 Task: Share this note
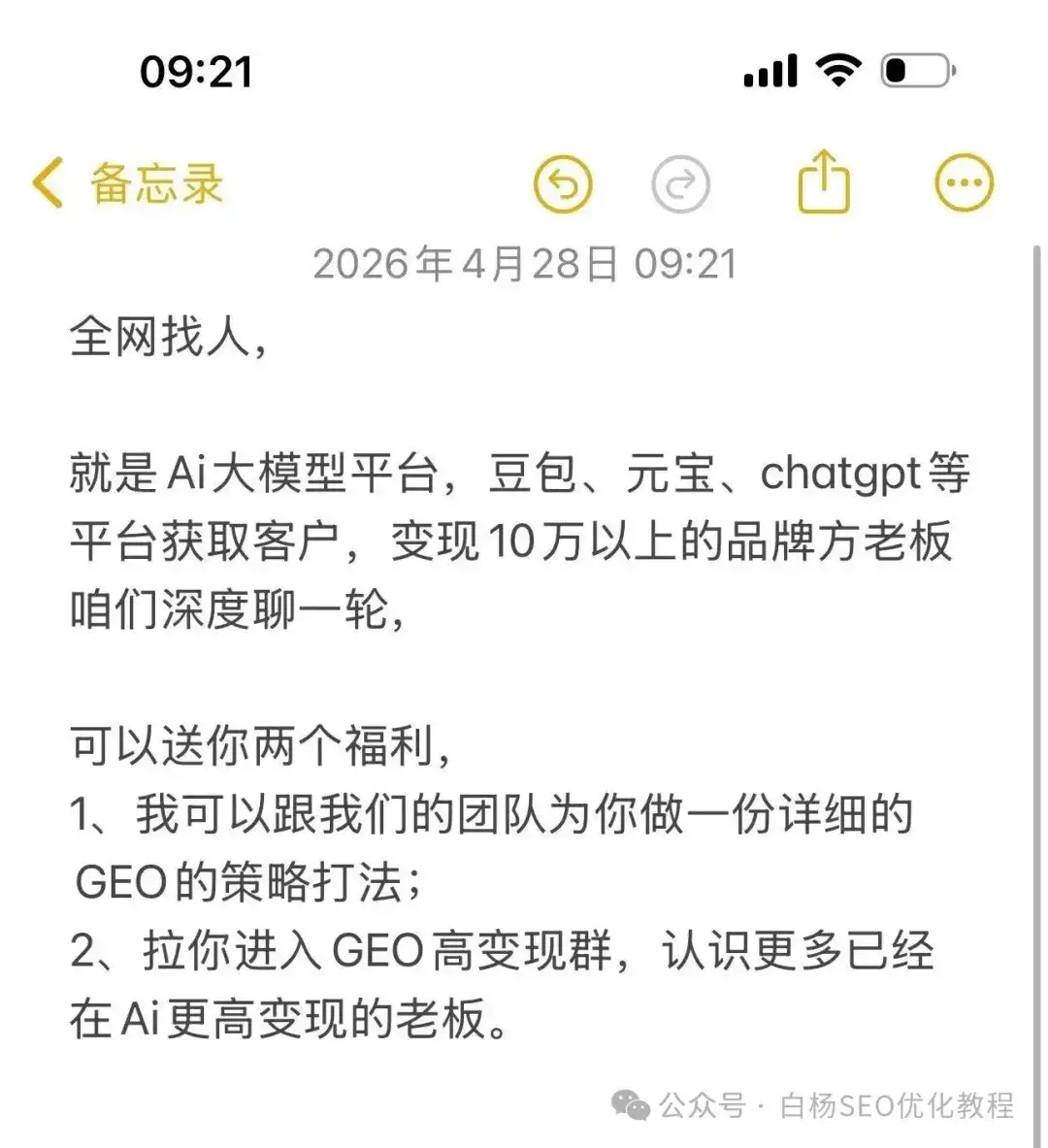pos(823,181)
